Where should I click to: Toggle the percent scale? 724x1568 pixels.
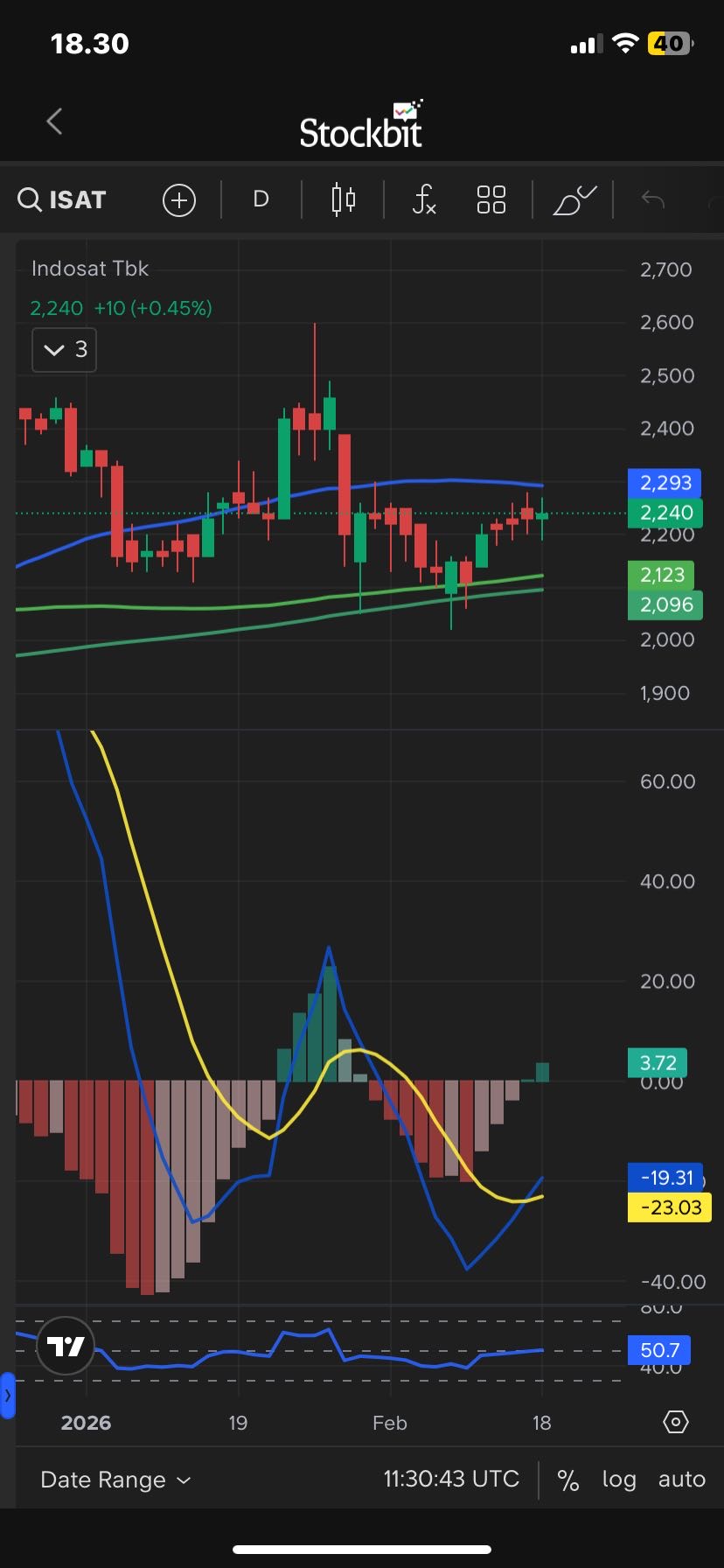click(x=568, y=1480)
